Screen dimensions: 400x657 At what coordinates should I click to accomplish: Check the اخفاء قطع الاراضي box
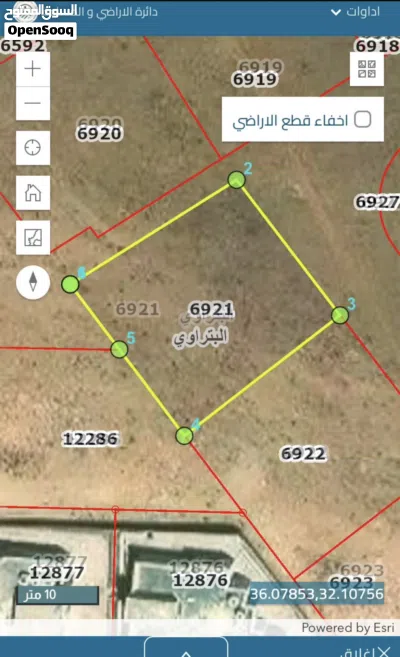click(363, 119)
